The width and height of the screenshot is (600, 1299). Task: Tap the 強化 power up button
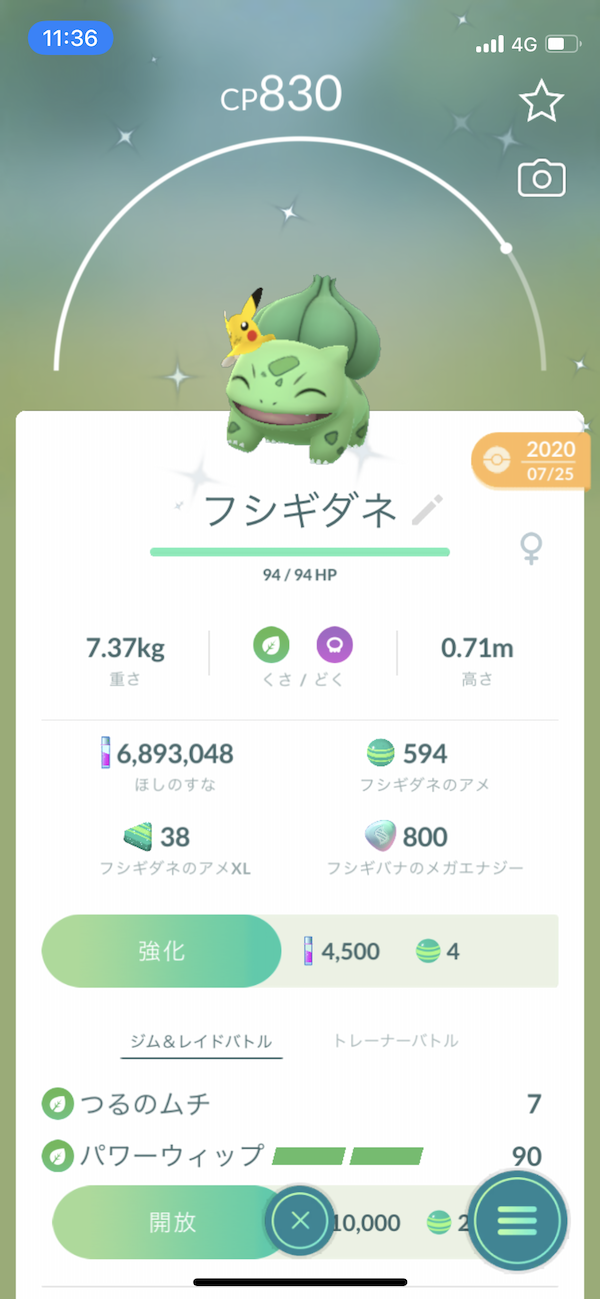pyautogui.click(x=161, y=950)
